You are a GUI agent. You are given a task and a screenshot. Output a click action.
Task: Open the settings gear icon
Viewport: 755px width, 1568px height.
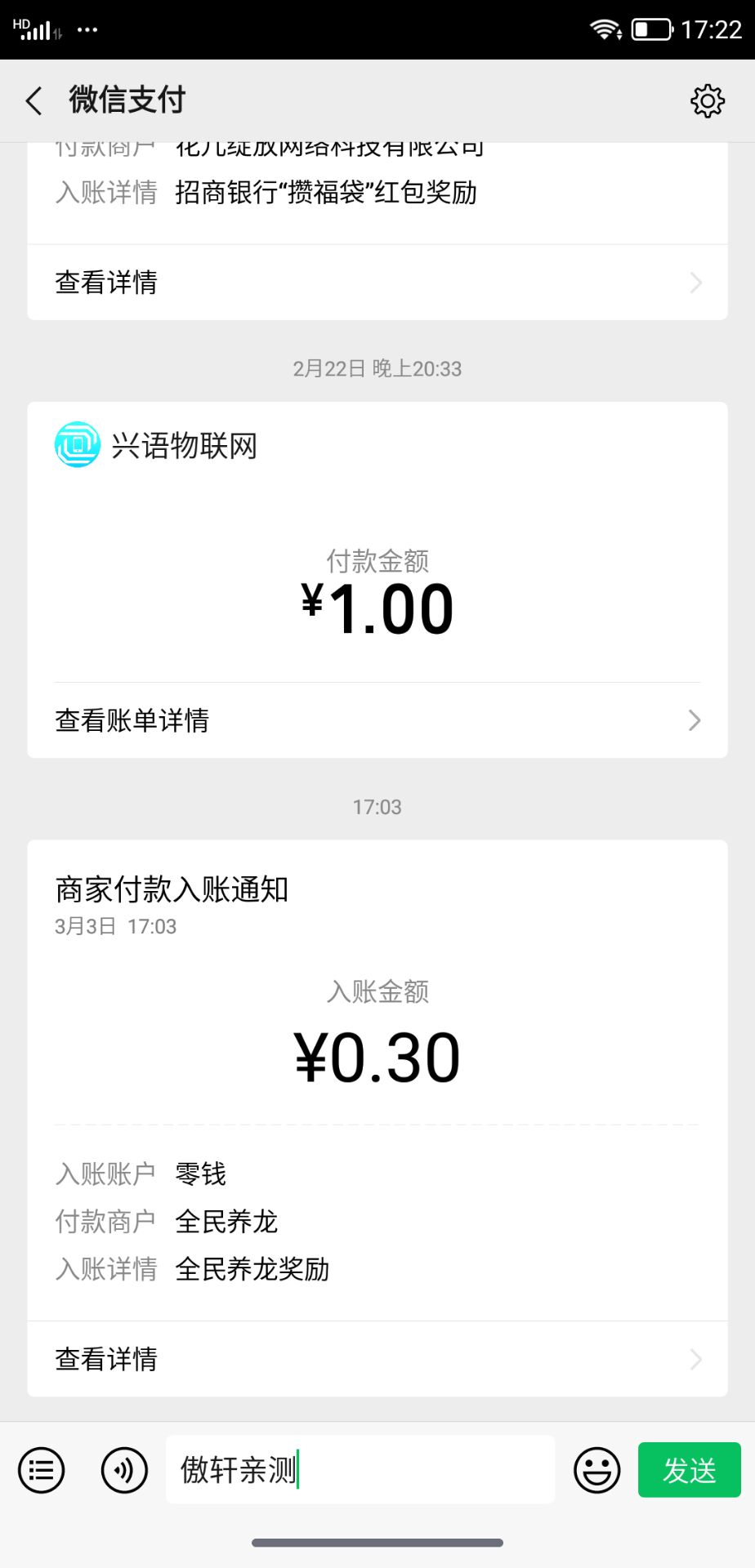click(x=707, y=101)
